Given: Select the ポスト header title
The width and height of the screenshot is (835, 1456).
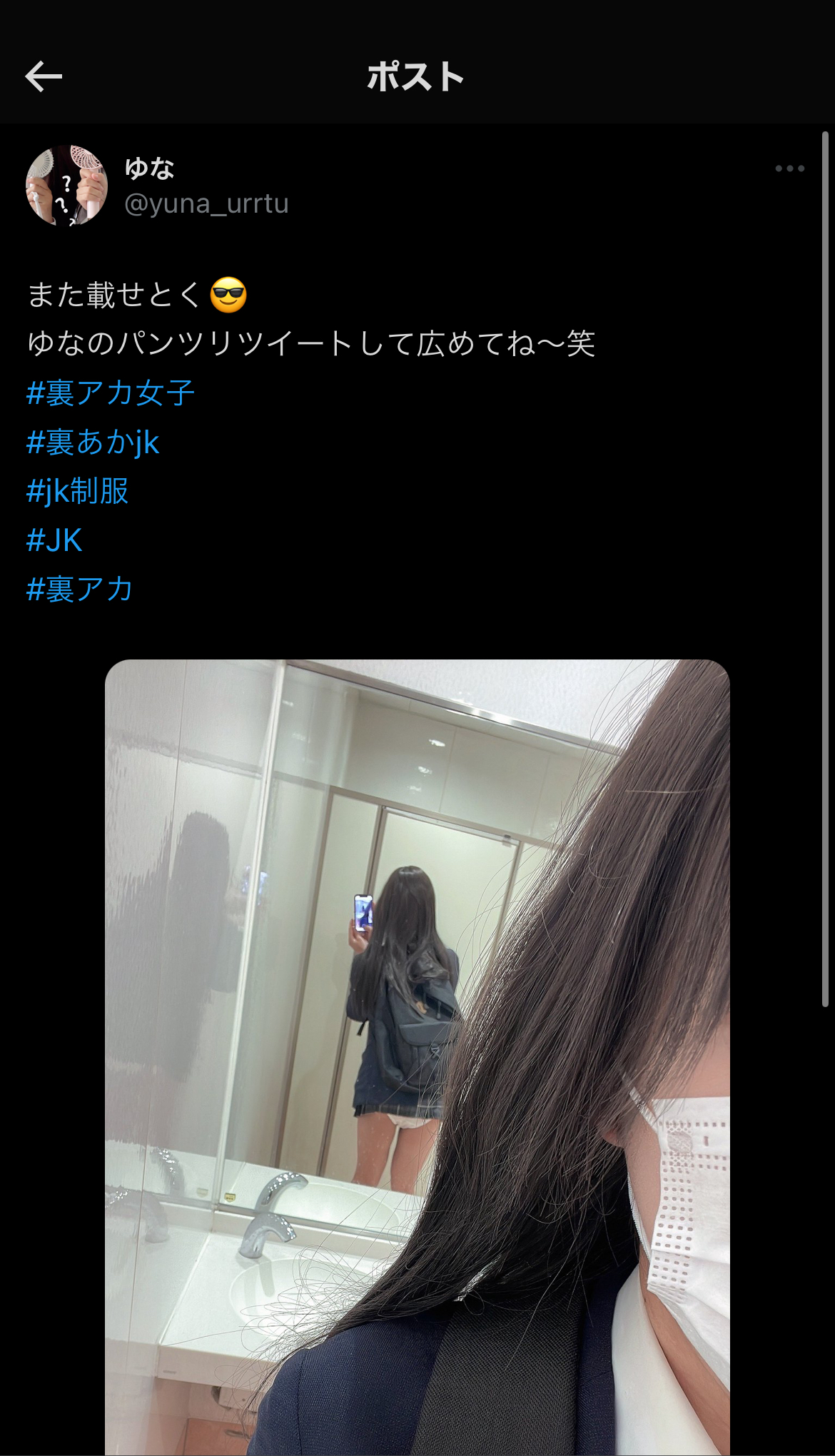Looking at the screenshot, I should (417, 79).
